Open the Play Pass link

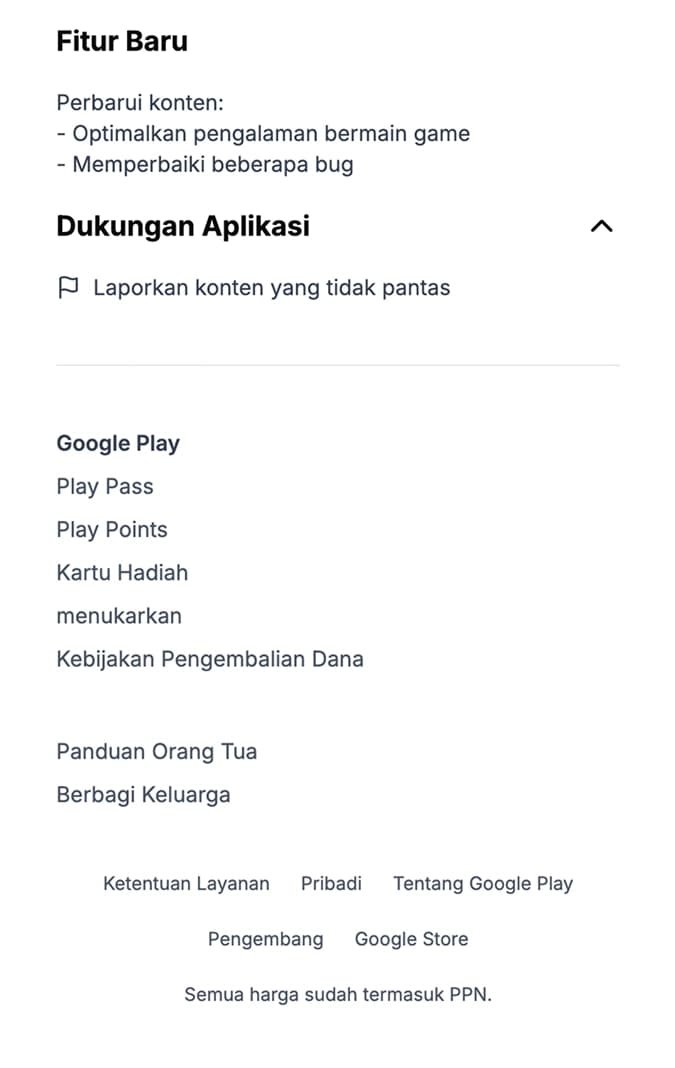(105, 487)
